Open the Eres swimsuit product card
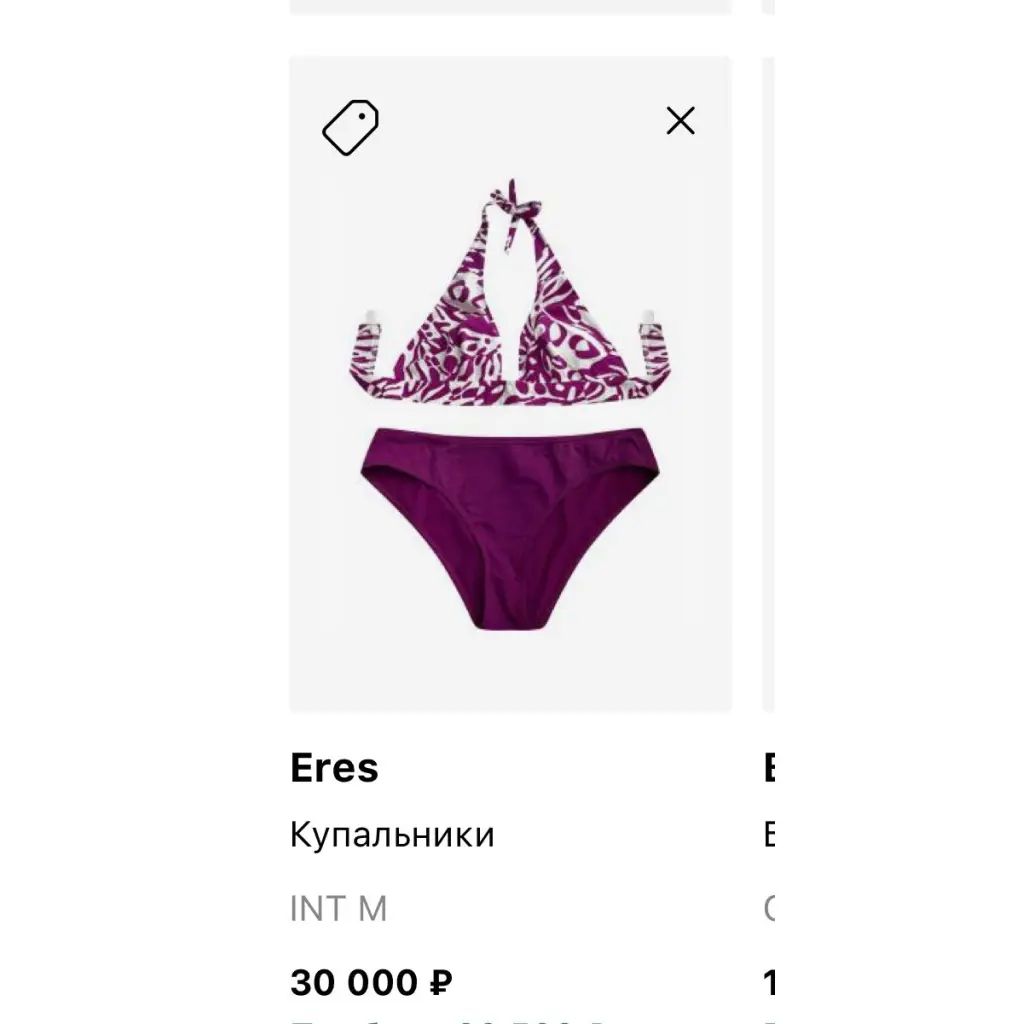The height and width of the screenshot is (1024, 1024). pos(510,420)
